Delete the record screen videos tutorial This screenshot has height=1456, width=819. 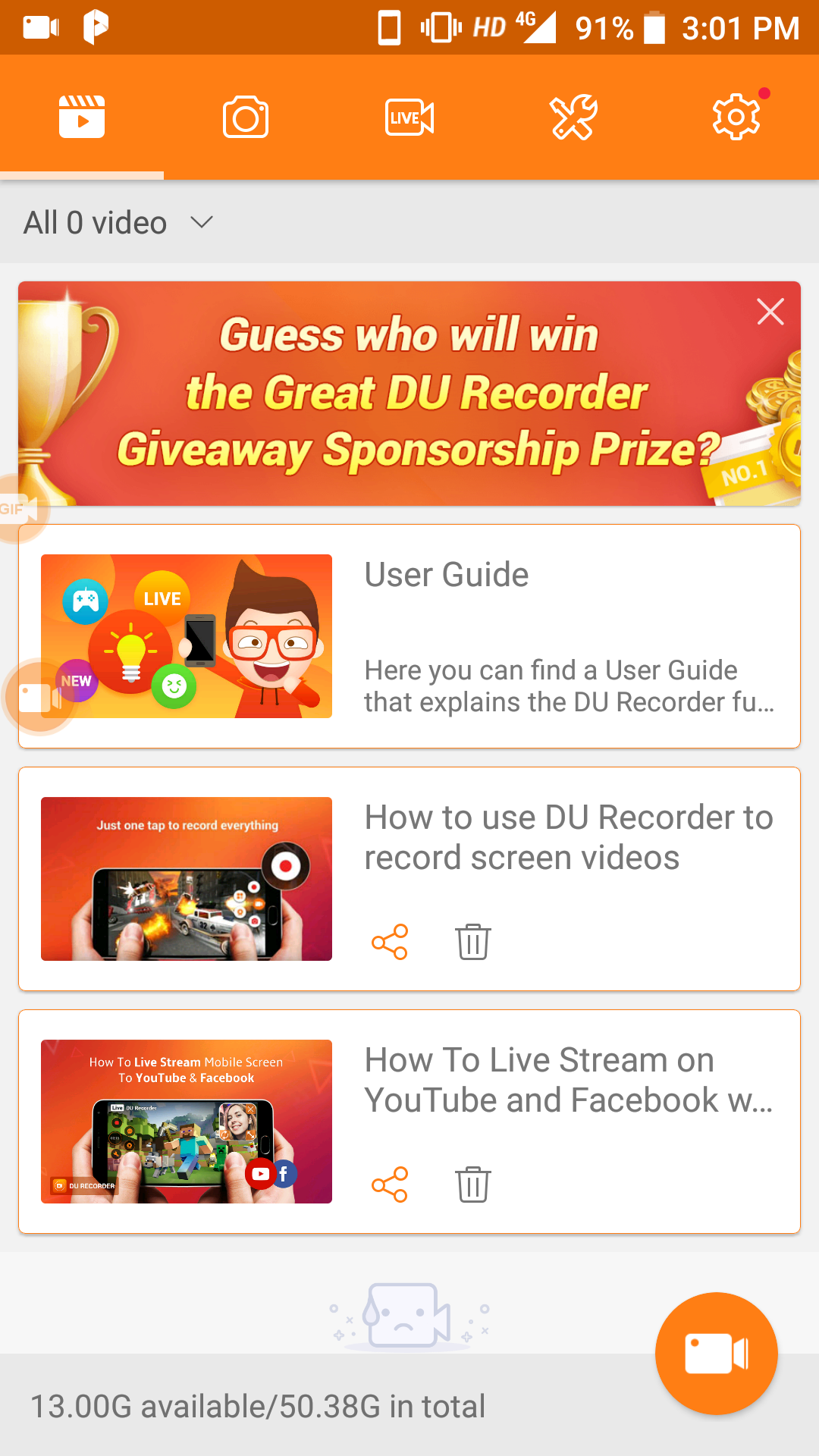tap(473, 942)
